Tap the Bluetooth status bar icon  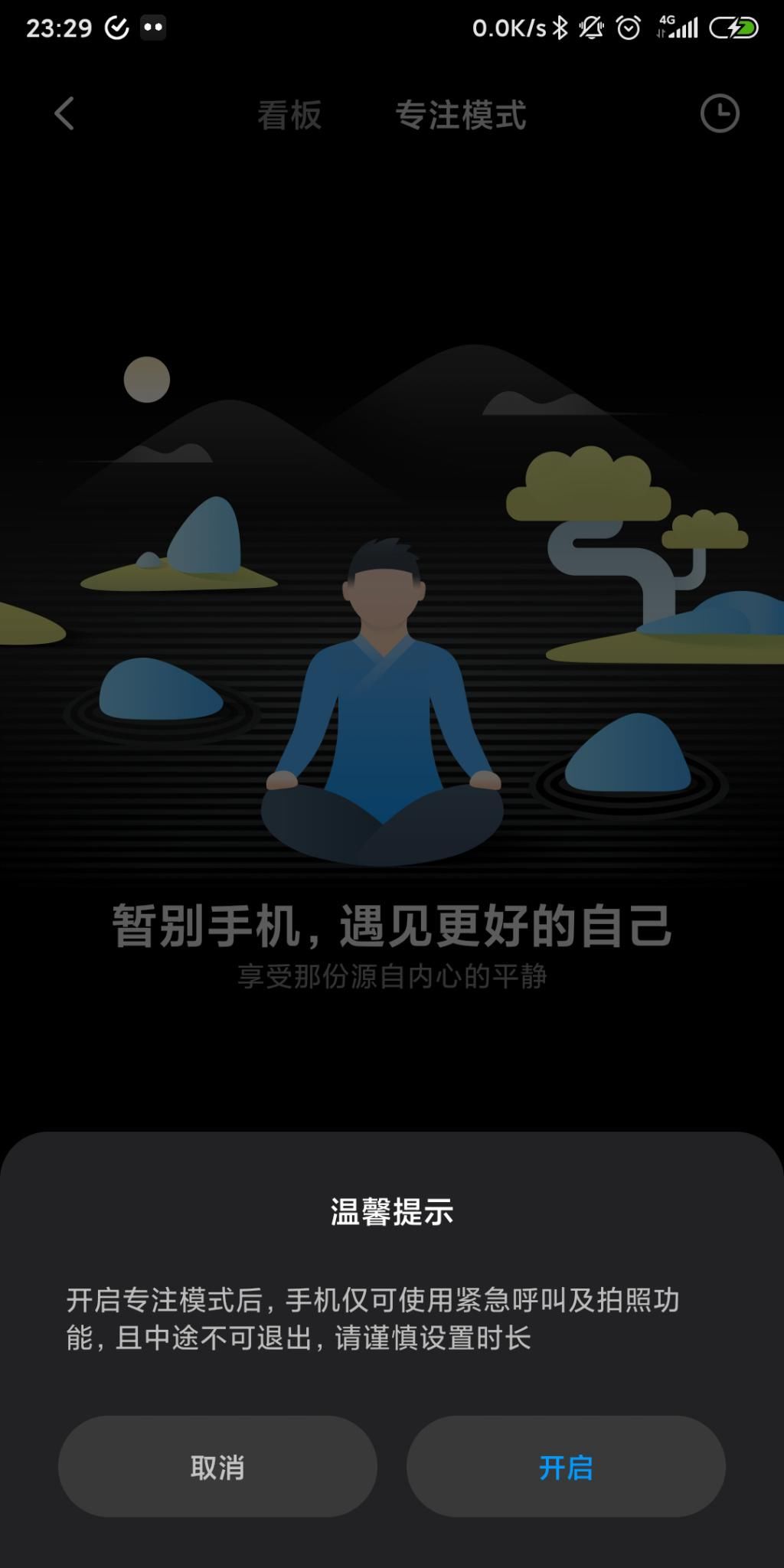point(561,27)
